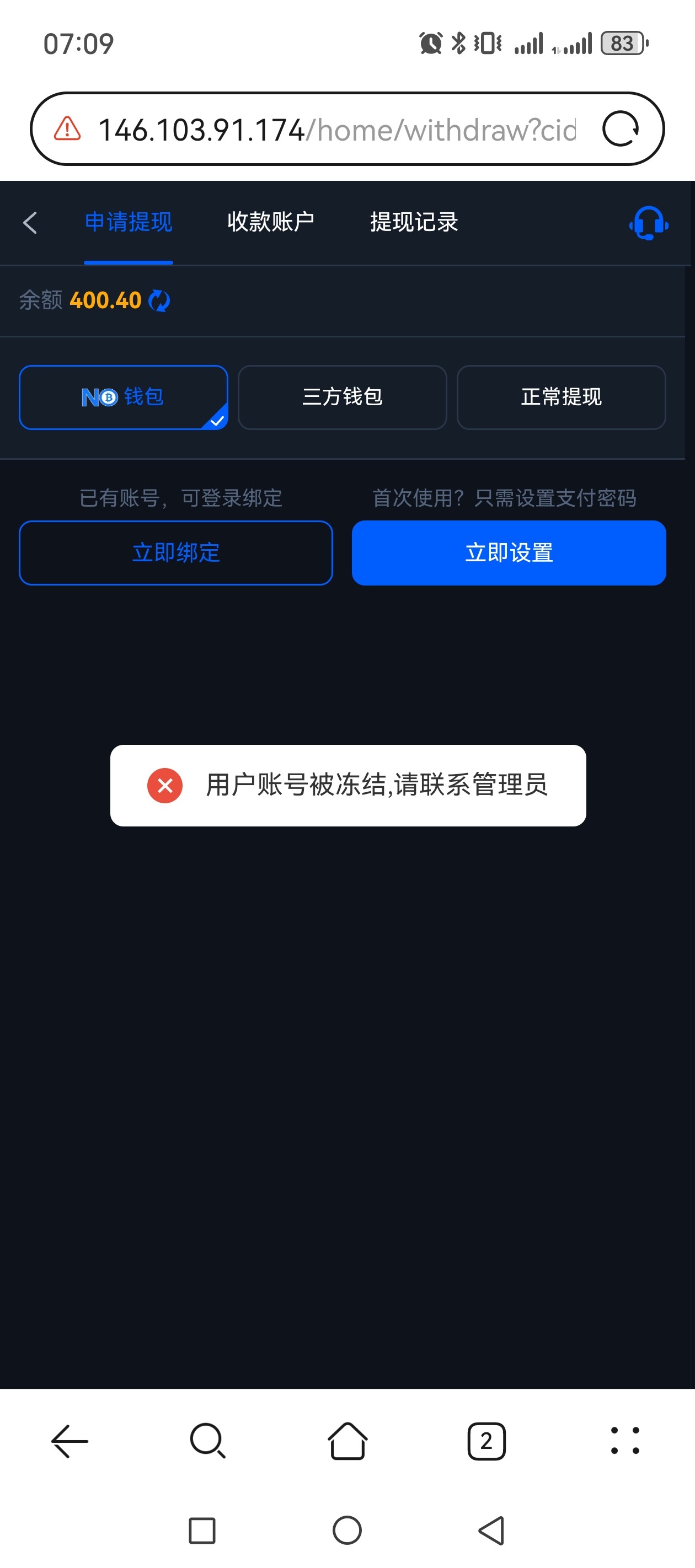Select 三方钱包 withdrawal method
Image resolution: width=695 pixels, height=1568 pixels.
pyautogui.click(x=342, y=398)
